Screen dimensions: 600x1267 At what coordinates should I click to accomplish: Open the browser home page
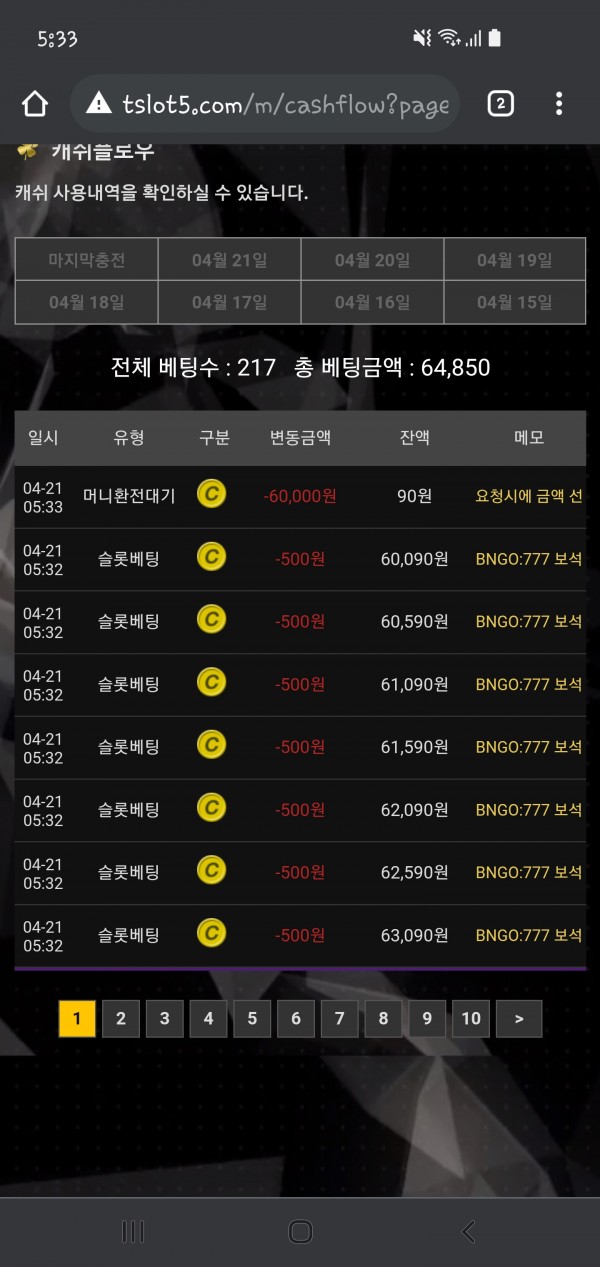(x=35, y=103)
